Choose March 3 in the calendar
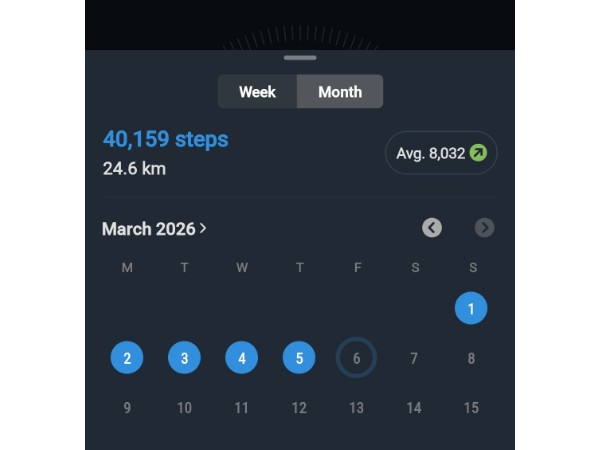Viewport: 600px width, 450px height. [x=184, y=357]
